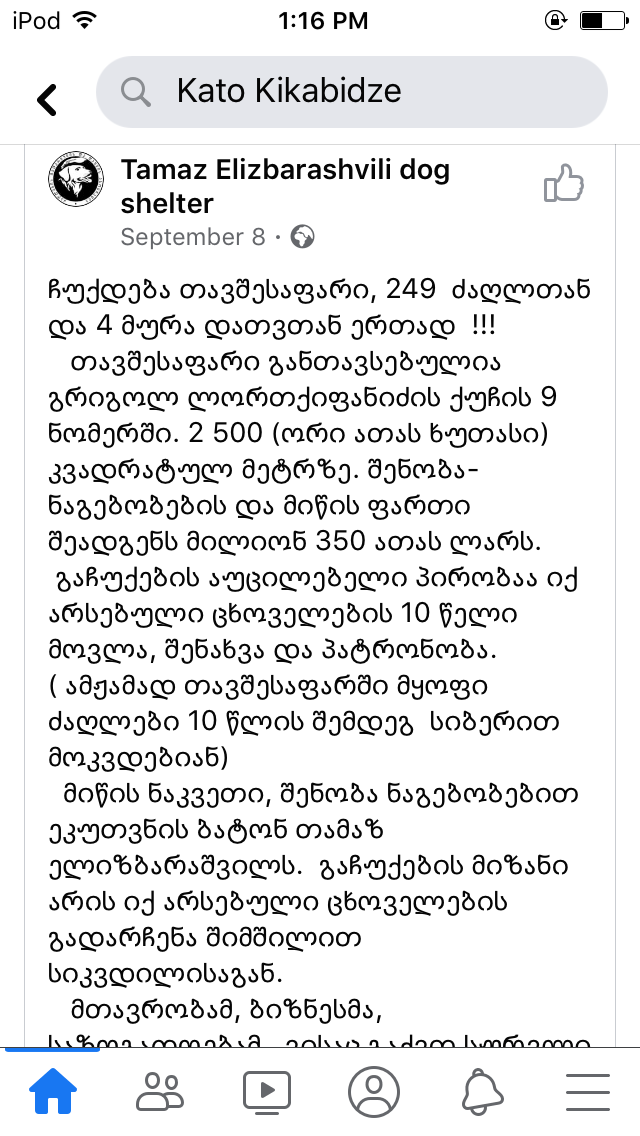Viewport: 640px width, 1136px height.
Task: Open the Kato Kikabidze search field
Action: tap(352, 92)
